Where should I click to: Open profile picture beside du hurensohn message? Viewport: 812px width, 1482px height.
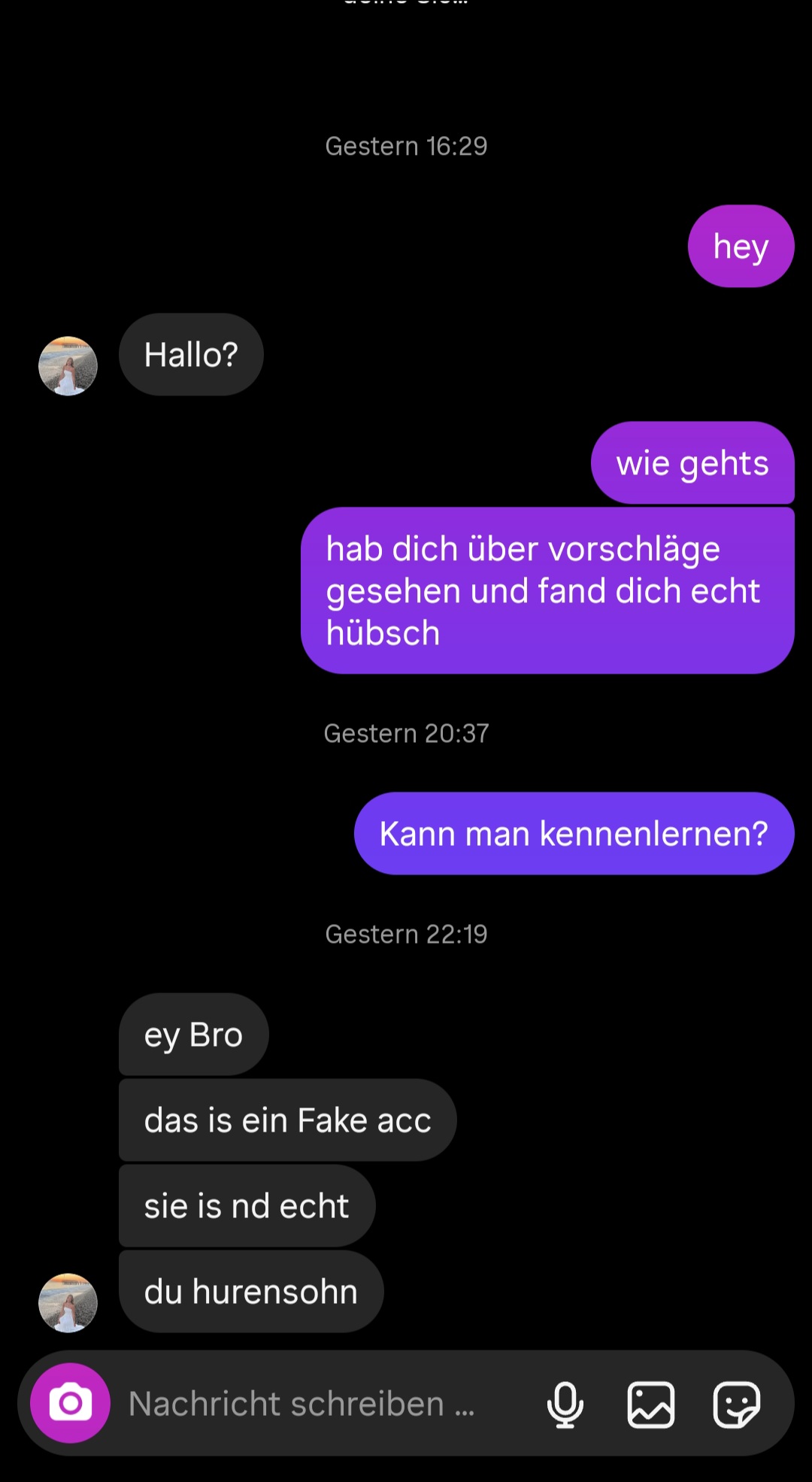[x=68, y=1302]
